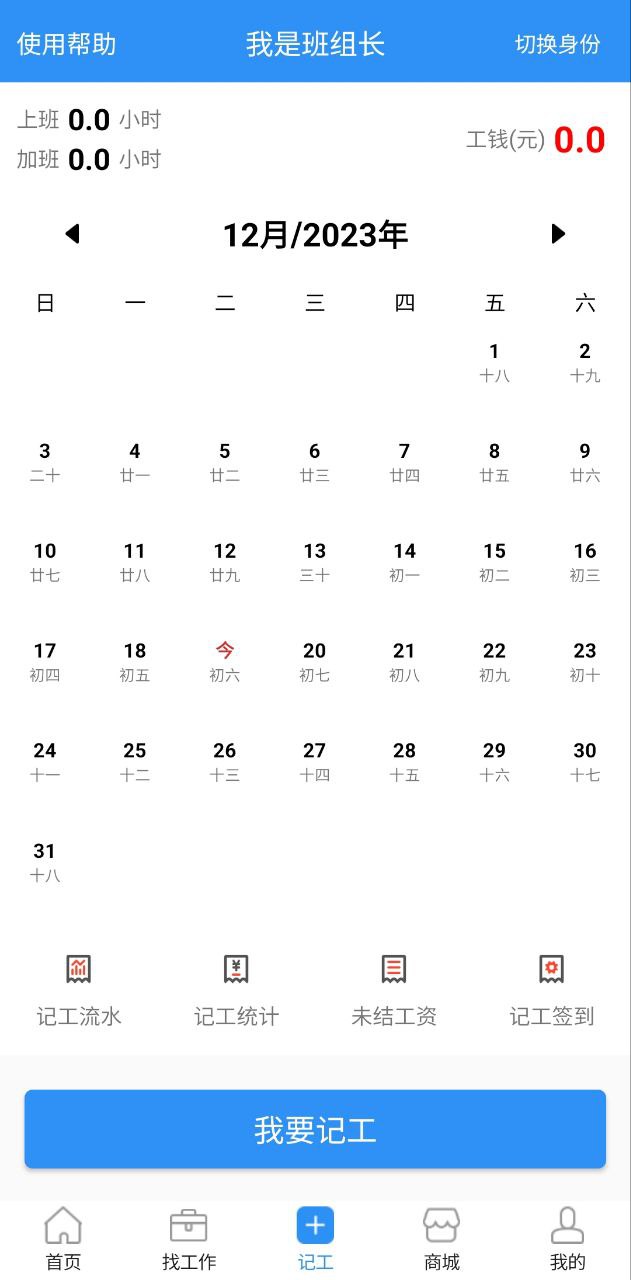Select today's date marked 今
631x1280 pixels.
(x=225, y=661)
